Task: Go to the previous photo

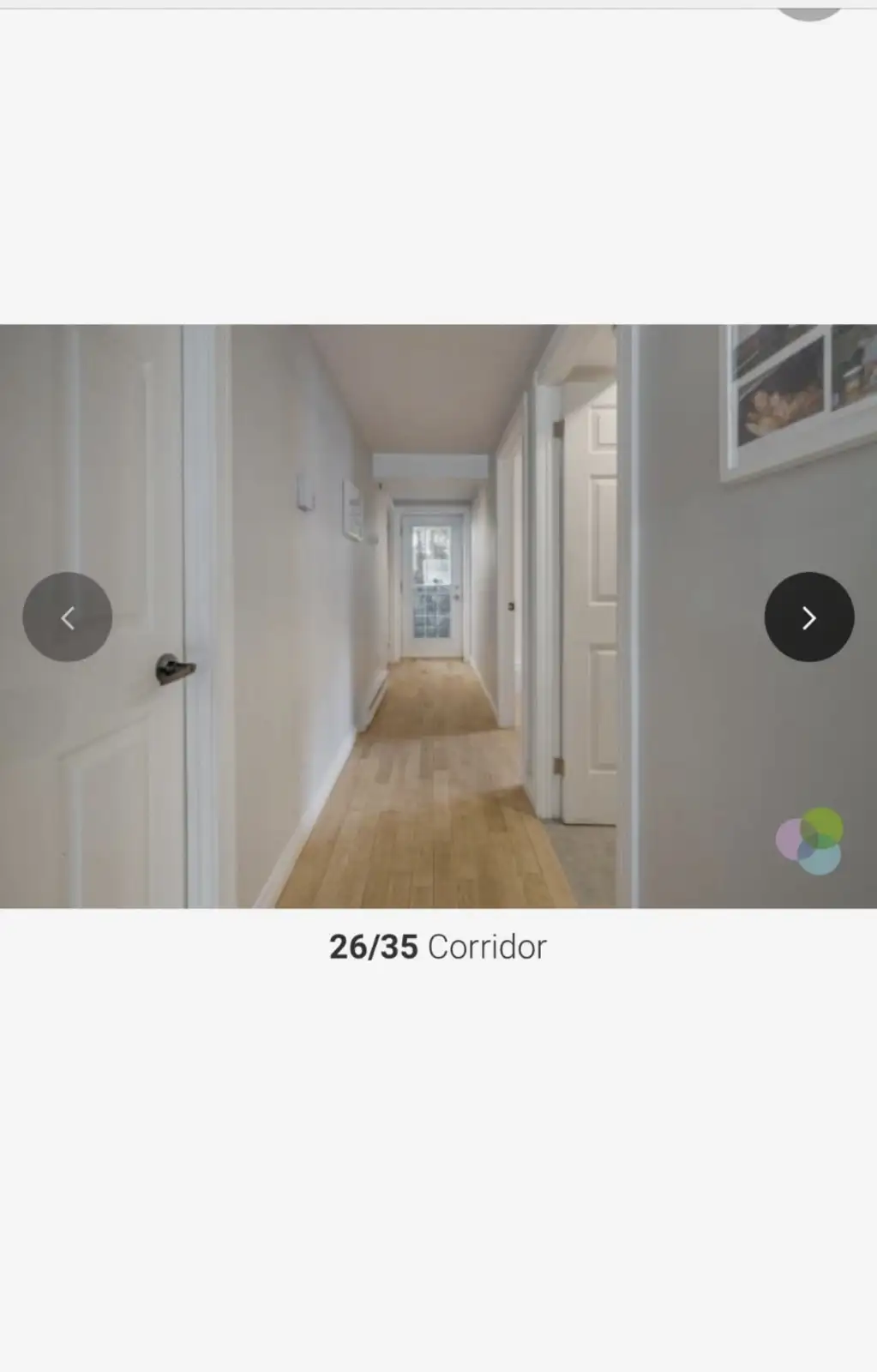Action: 67,617
